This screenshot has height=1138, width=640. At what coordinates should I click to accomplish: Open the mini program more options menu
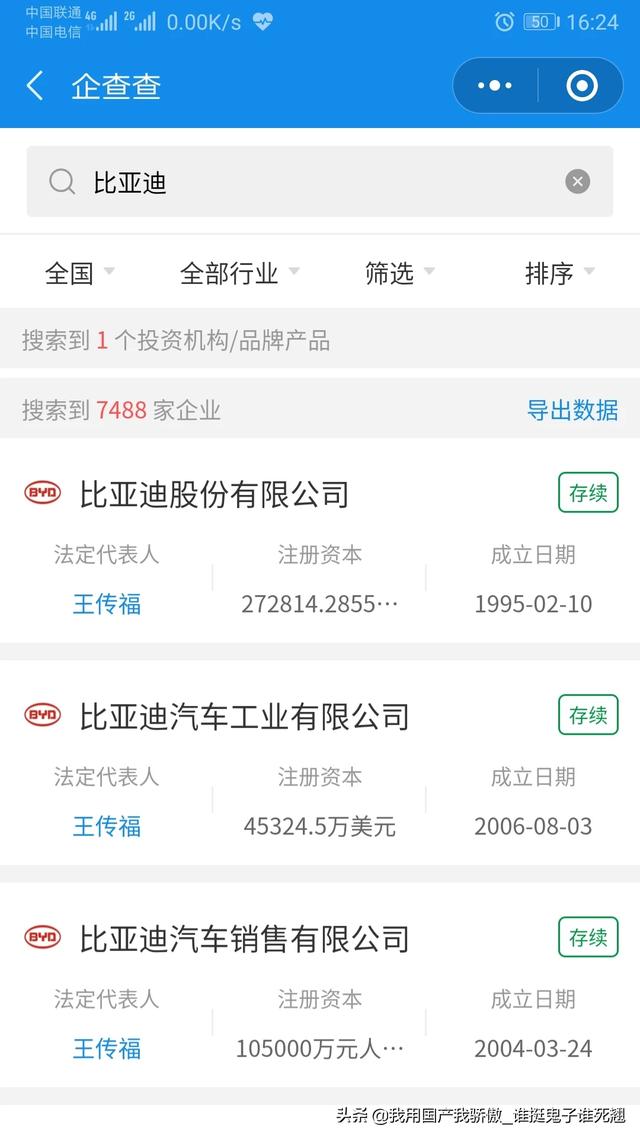coord(495,86)
